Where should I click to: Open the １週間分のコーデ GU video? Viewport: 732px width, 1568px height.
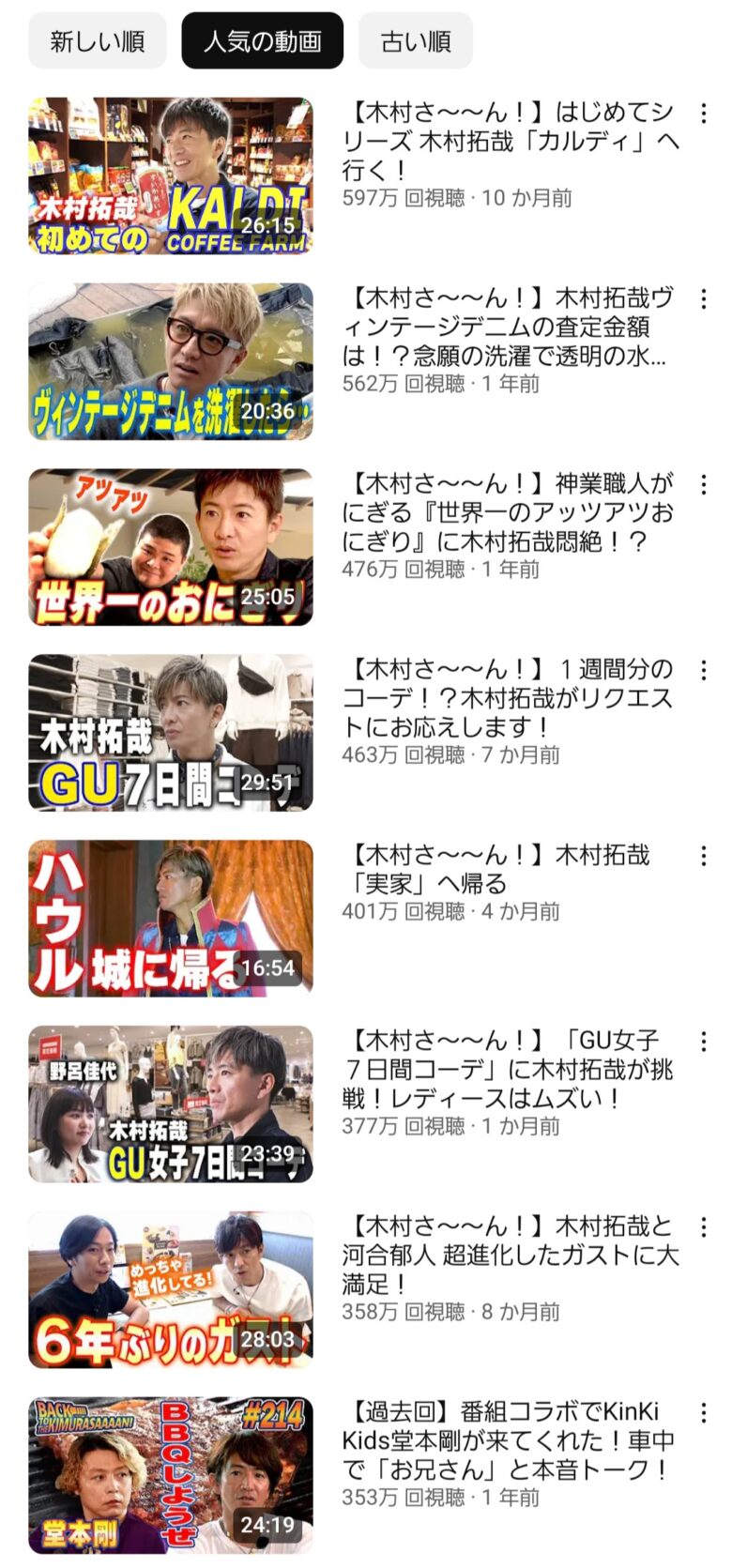(x=171, y=733)
